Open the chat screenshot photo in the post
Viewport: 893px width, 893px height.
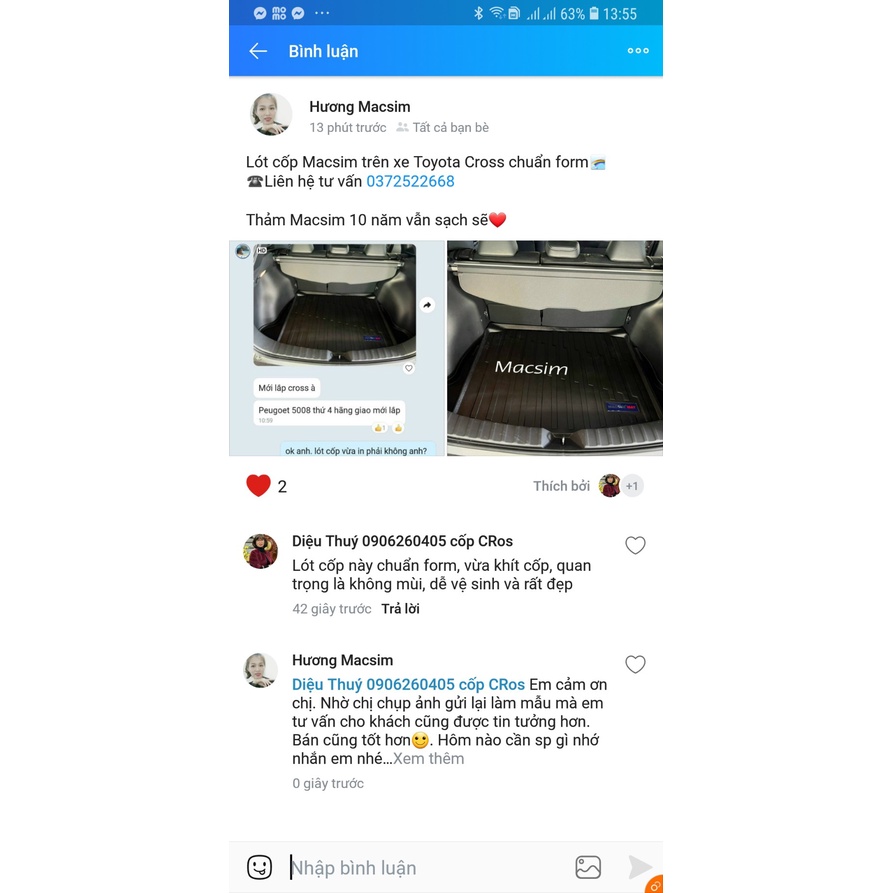tap(337, 348)
